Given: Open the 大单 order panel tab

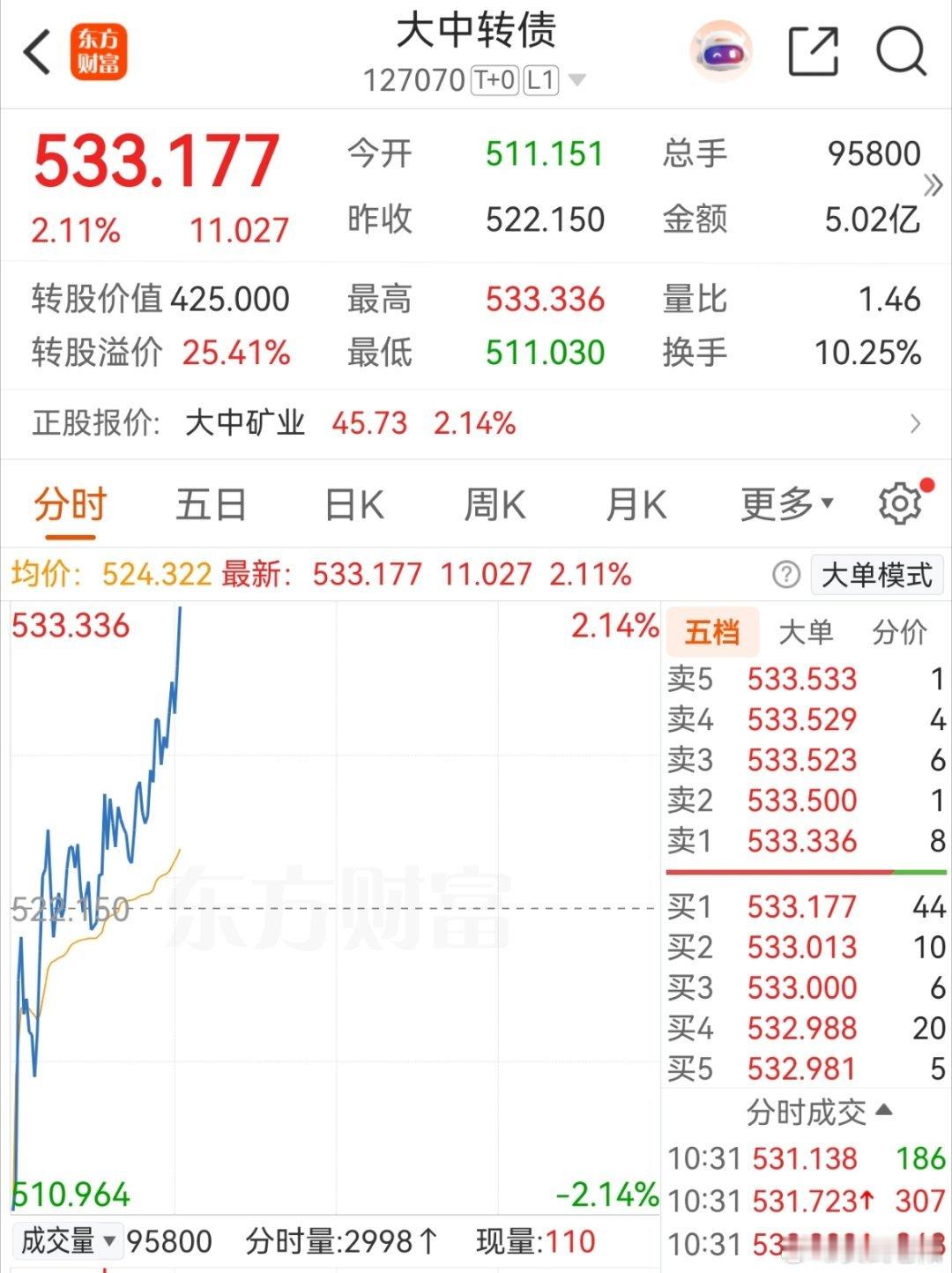Looking at the screenshot, I should click(805, 631).
